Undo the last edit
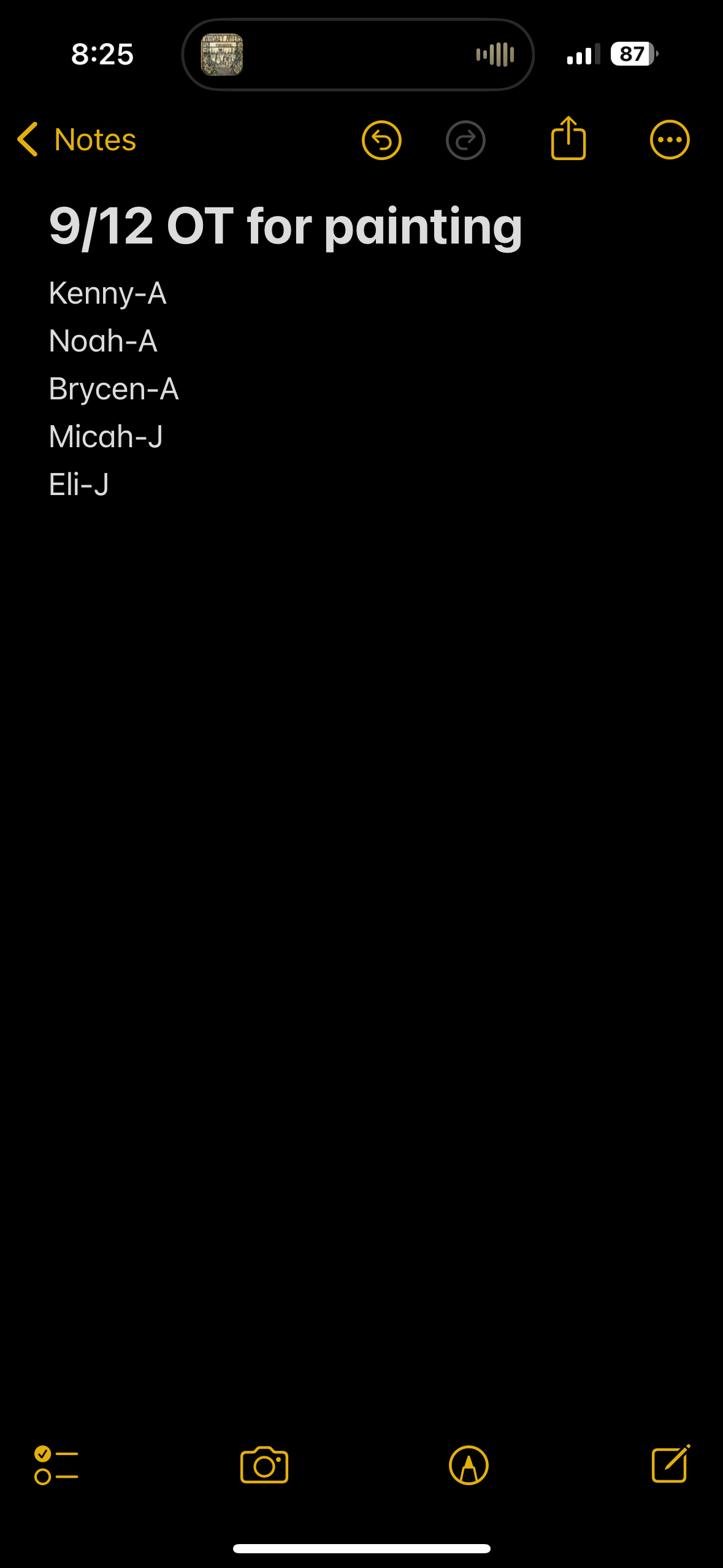The height and width of the screenshot is (1568, 723). 381,140
